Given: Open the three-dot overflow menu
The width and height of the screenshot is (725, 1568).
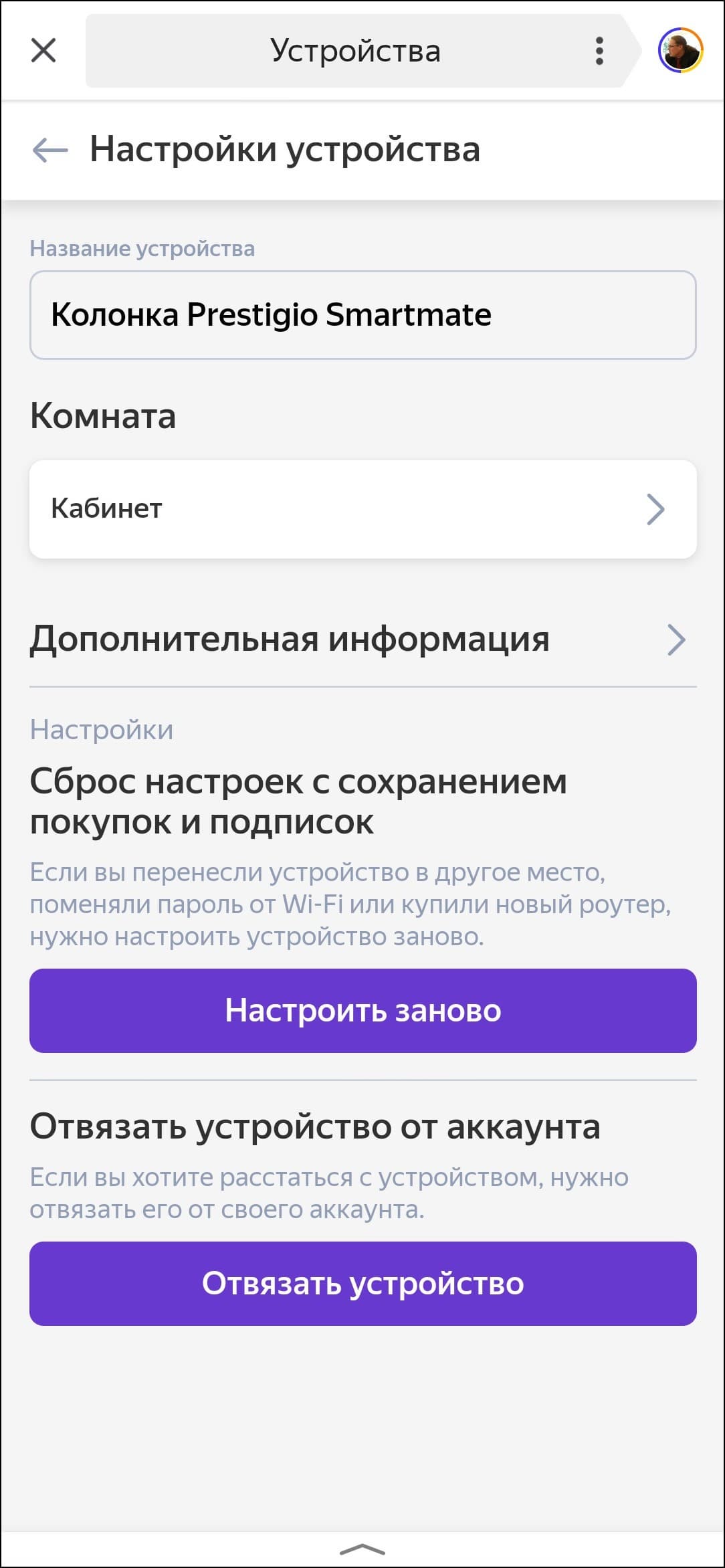Looking at the screenshot, I should coord(599,51).
